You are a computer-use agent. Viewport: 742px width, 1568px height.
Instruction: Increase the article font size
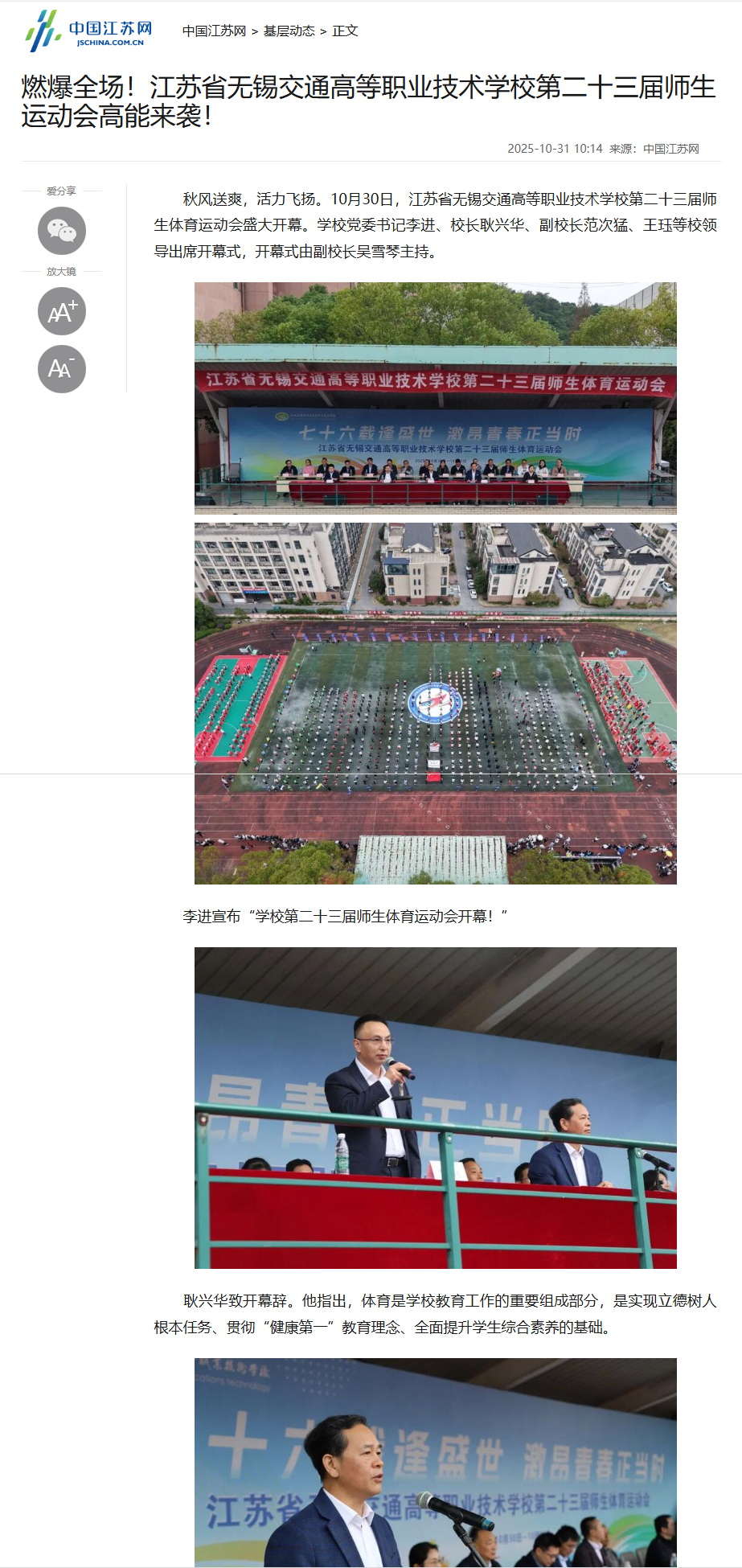coord(62,311)
